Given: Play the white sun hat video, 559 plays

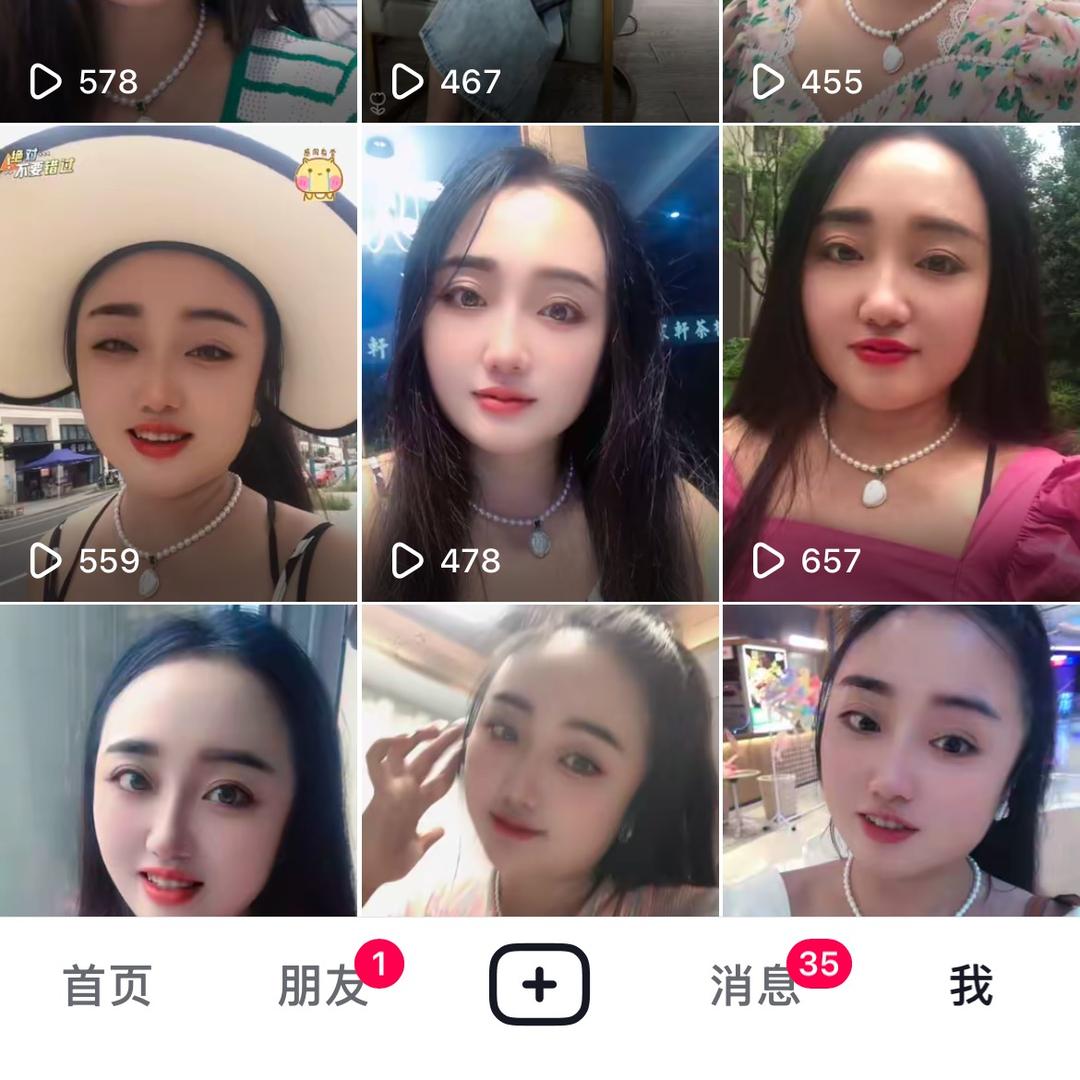Looking at the screenshot, I should pyautogui.click(x=178, y=362).
